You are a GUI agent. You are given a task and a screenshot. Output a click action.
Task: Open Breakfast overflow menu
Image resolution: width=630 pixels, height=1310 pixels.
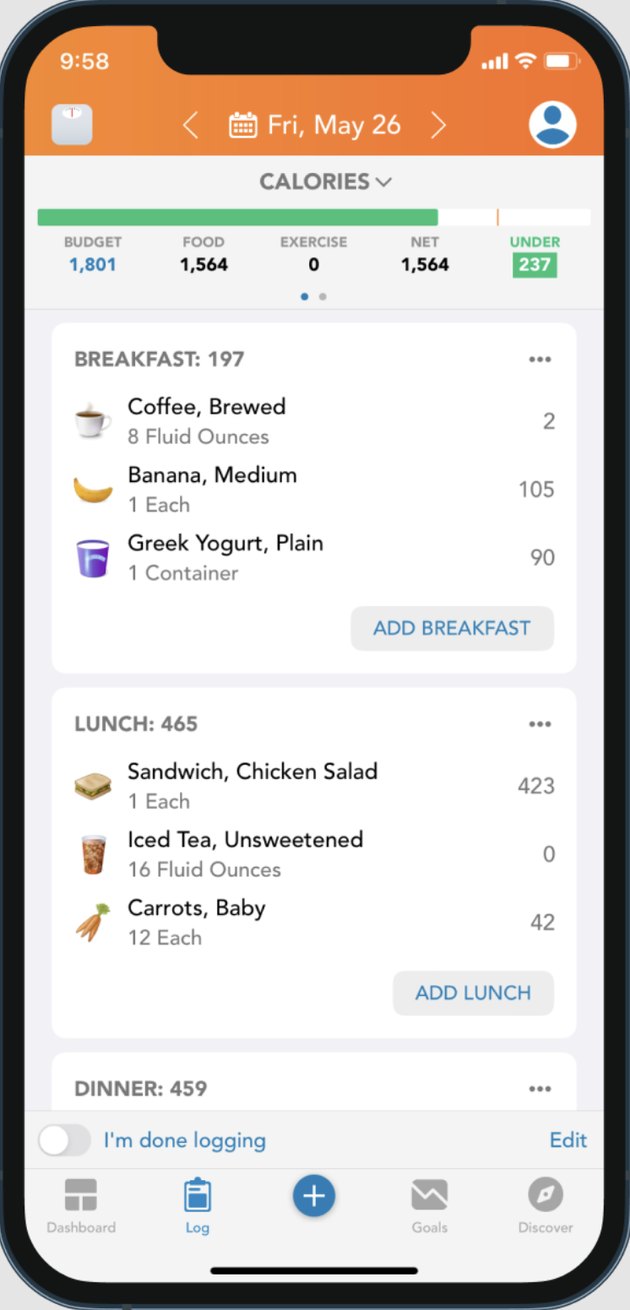tap(540, 360)
